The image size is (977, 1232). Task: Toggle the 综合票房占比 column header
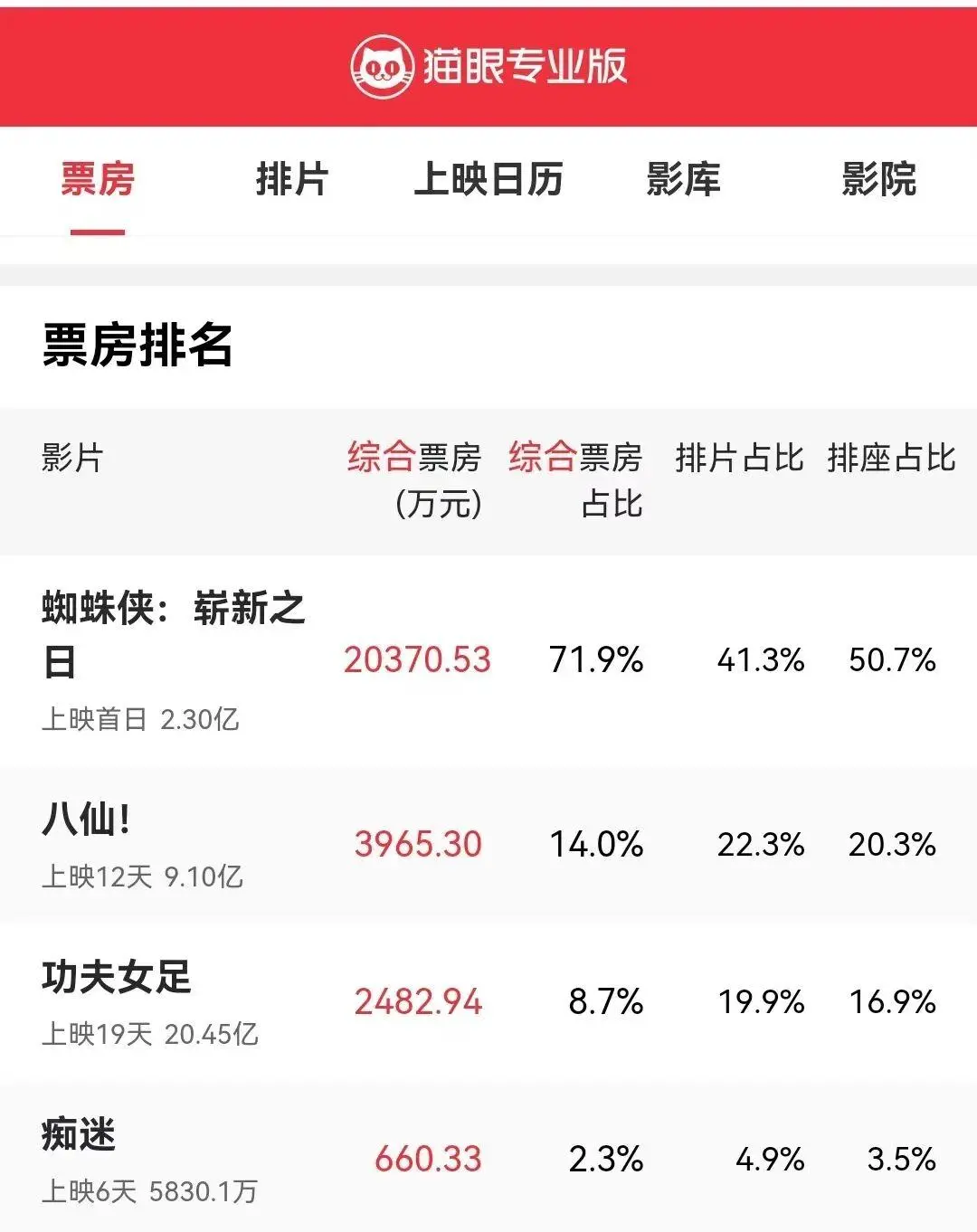575,479
